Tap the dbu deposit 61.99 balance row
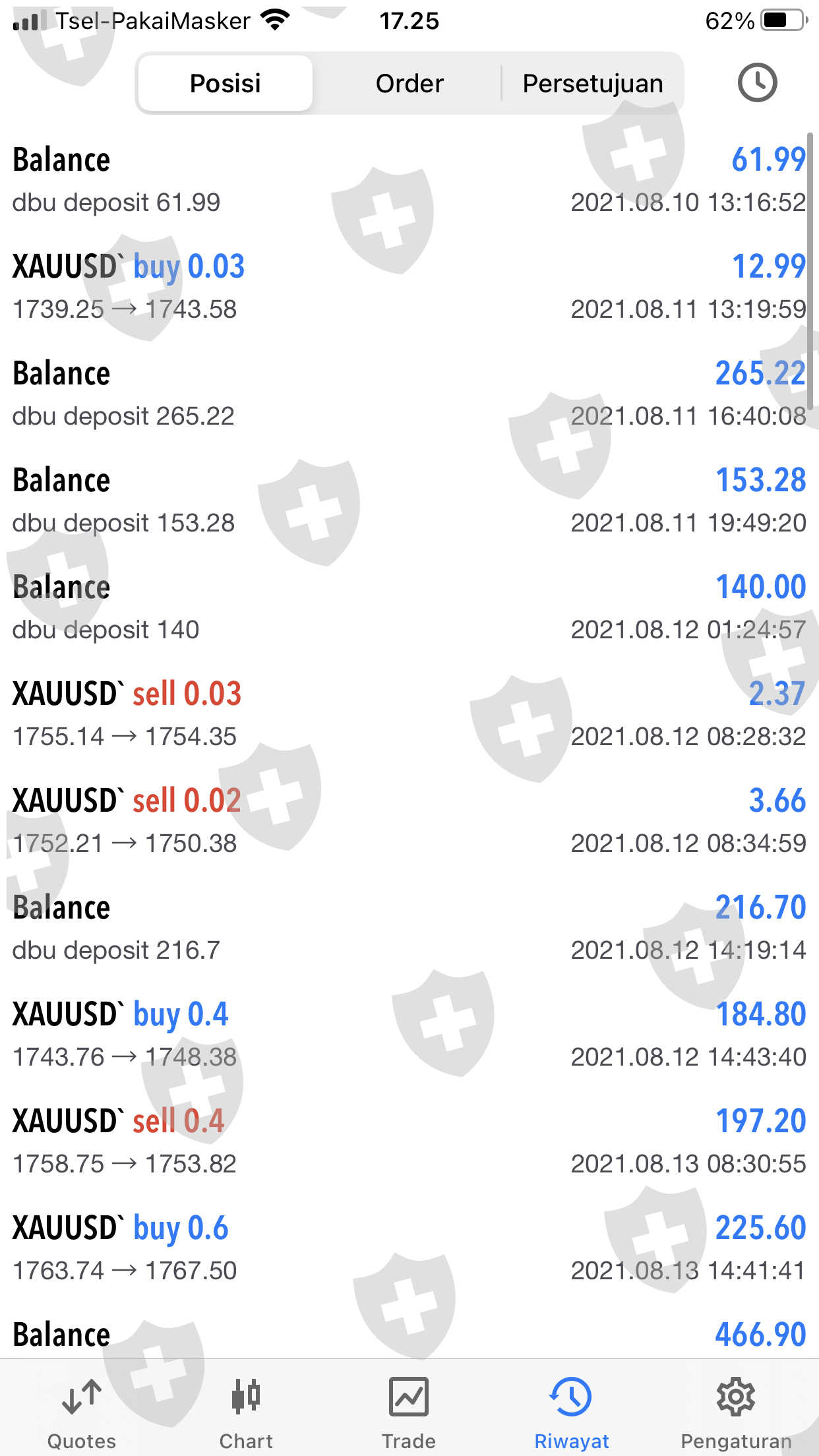This screenshot has height=1456, width=819. (409, 180)
